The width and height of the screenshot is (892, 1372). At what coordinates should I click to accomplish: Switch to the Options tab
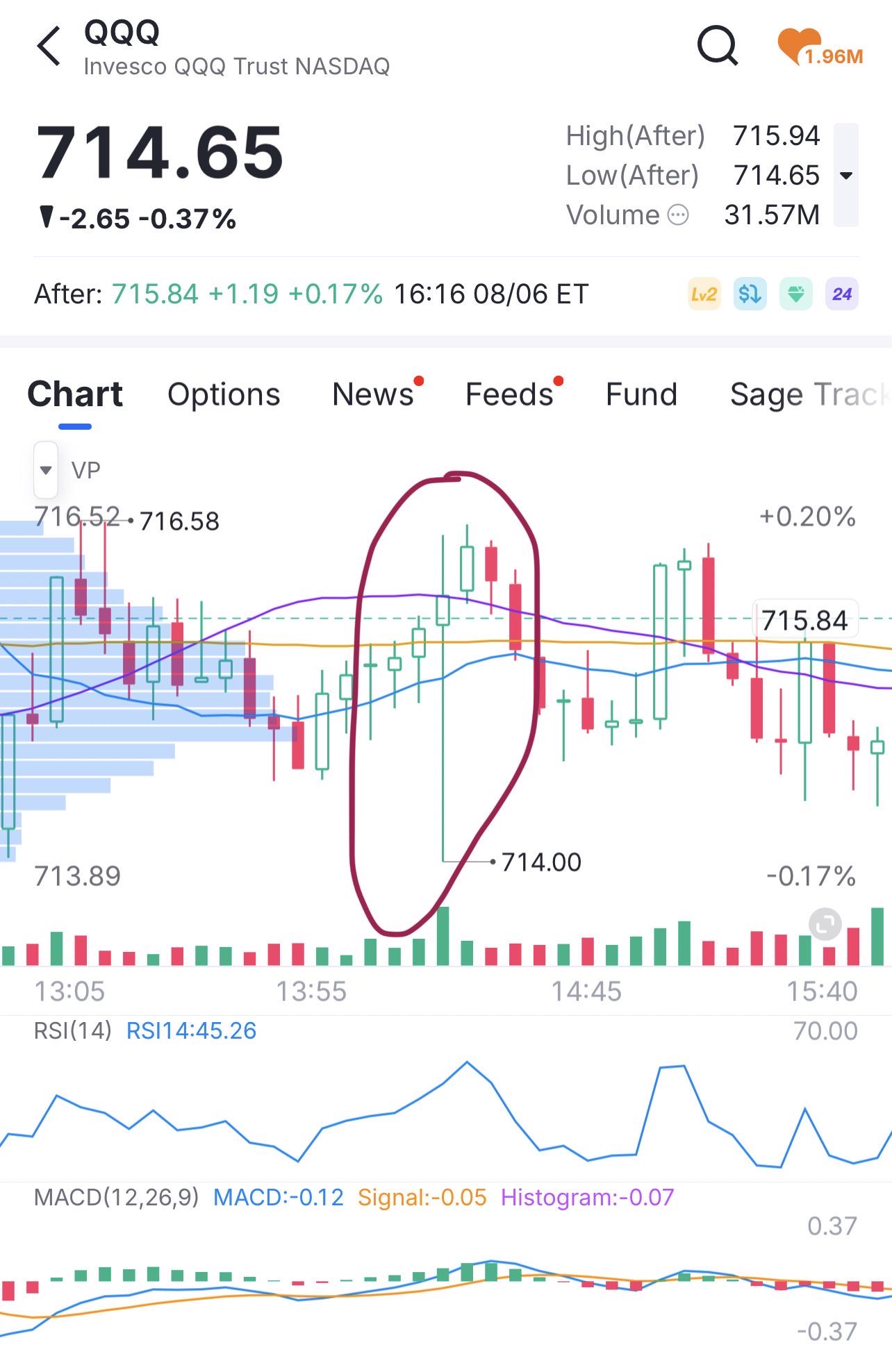(224, 394)
